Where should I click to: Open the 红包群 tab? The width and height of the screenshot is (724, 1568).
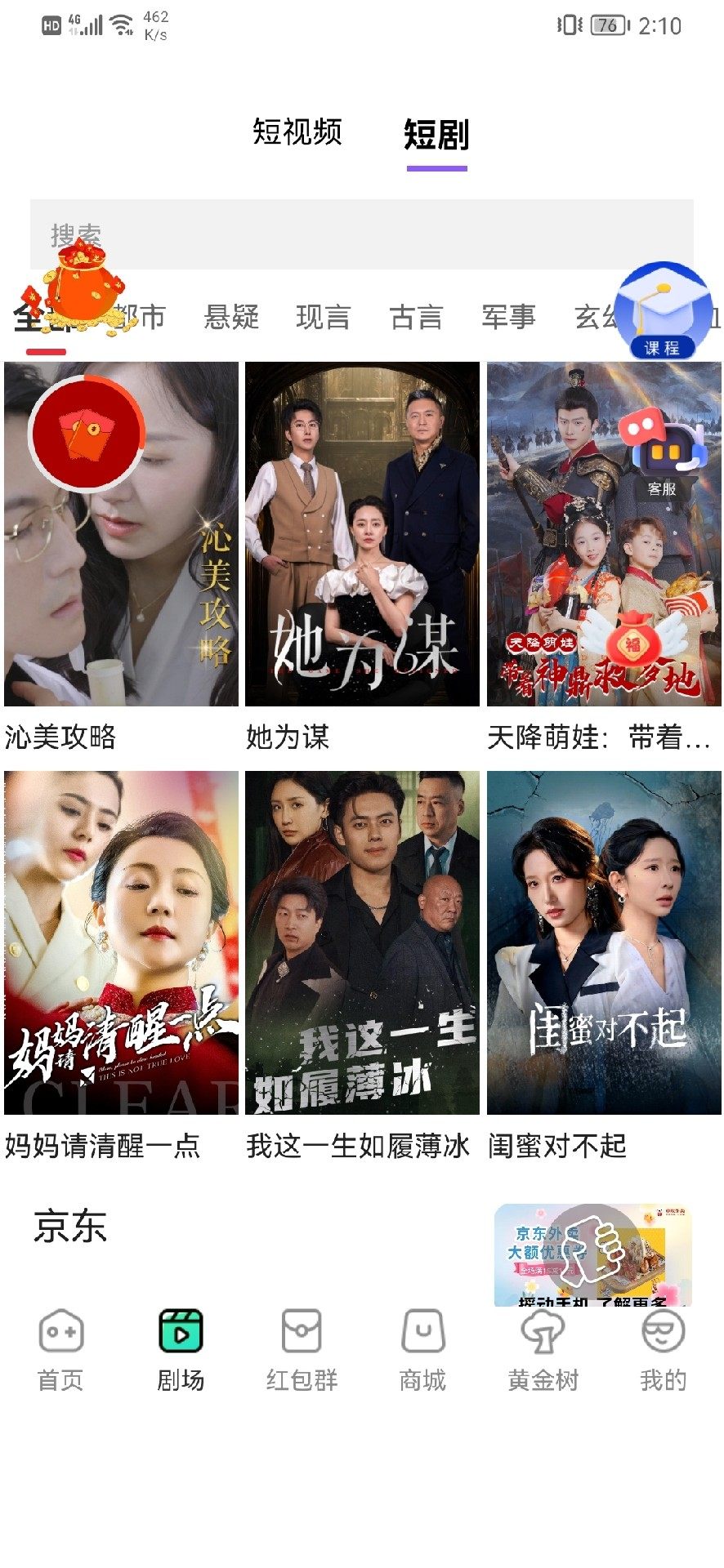click(302, 1351)
